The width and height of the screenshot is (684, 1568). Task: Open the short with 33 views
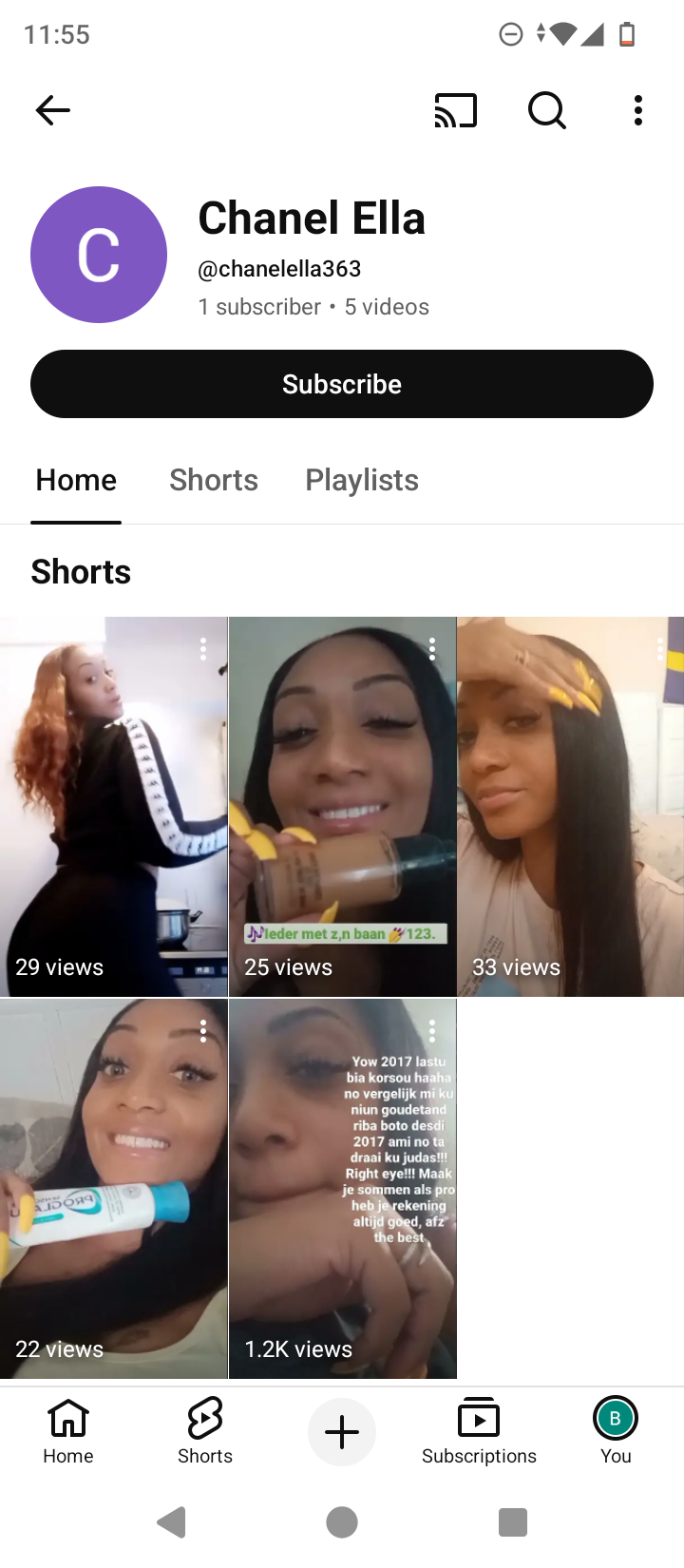(x=570, y=807)
